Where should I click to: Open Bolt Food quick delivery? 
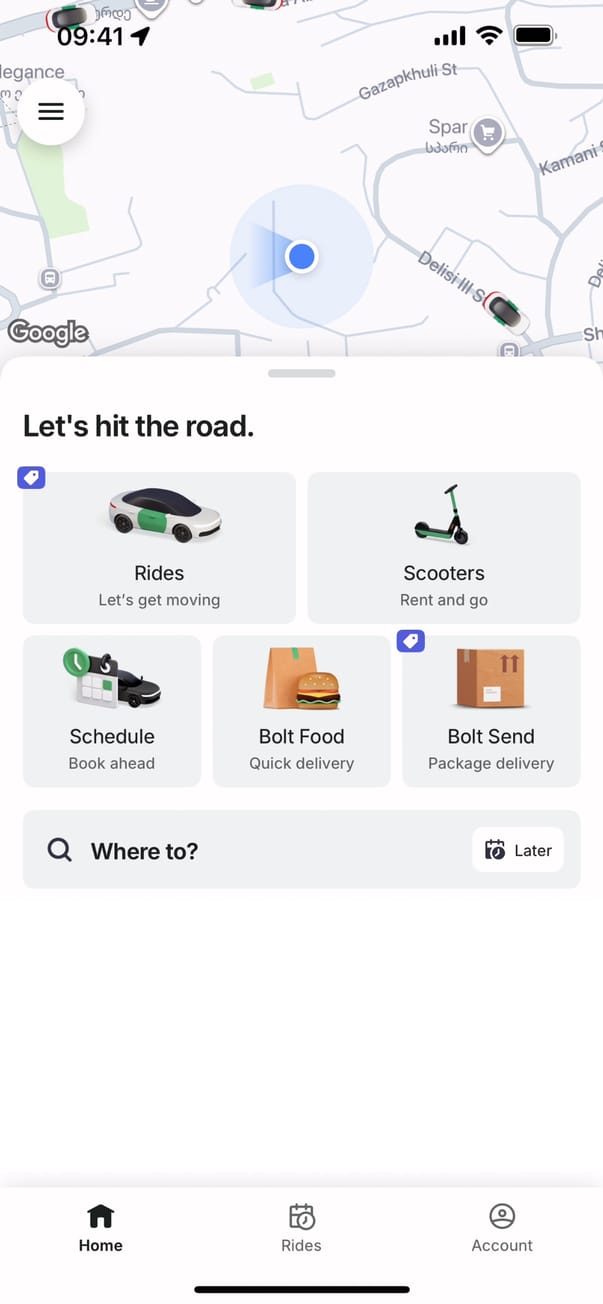pos(301,711)
